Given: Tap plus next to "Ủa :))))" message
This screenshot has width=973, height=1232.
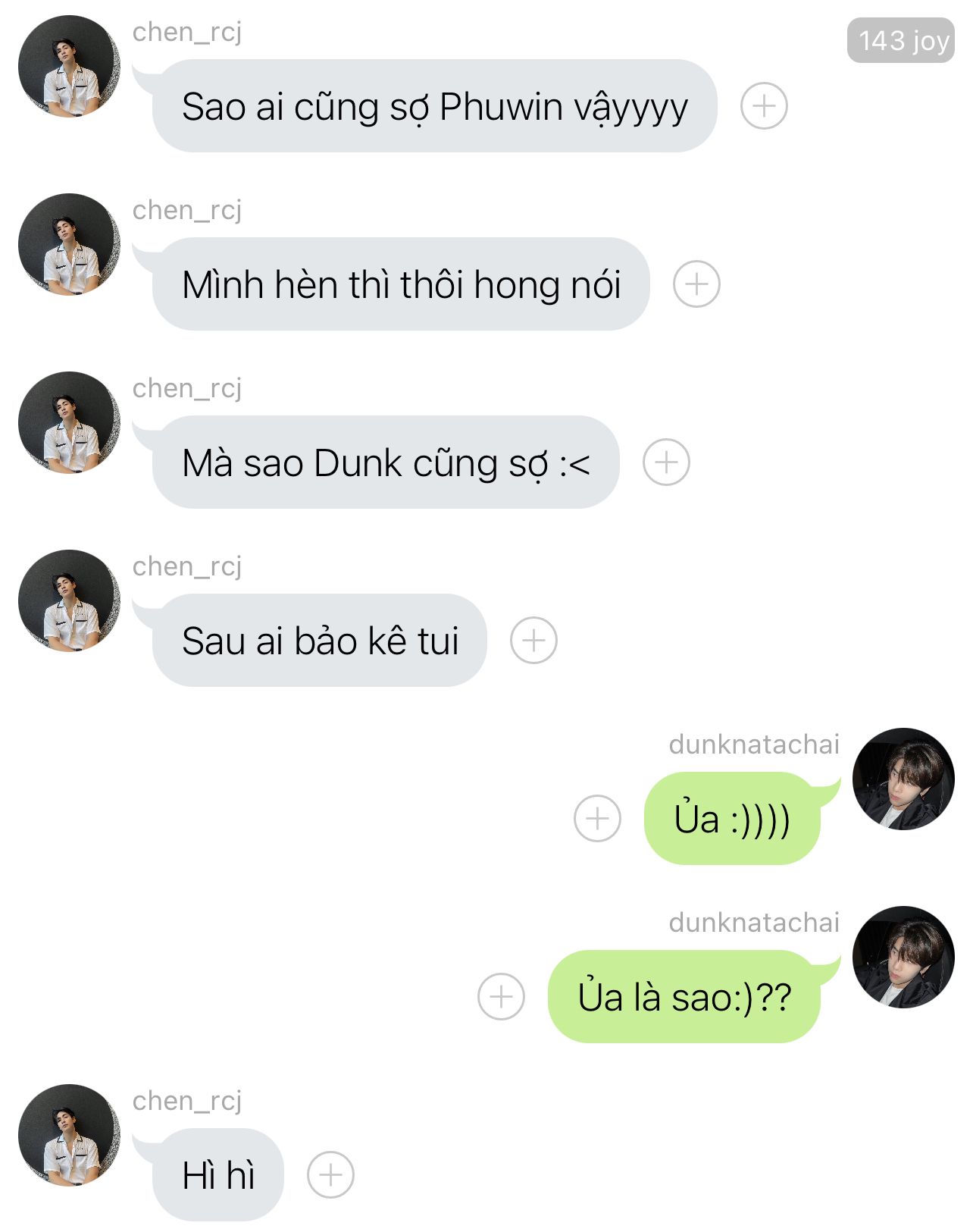Looking at the screenshot, I should (597, 819).
